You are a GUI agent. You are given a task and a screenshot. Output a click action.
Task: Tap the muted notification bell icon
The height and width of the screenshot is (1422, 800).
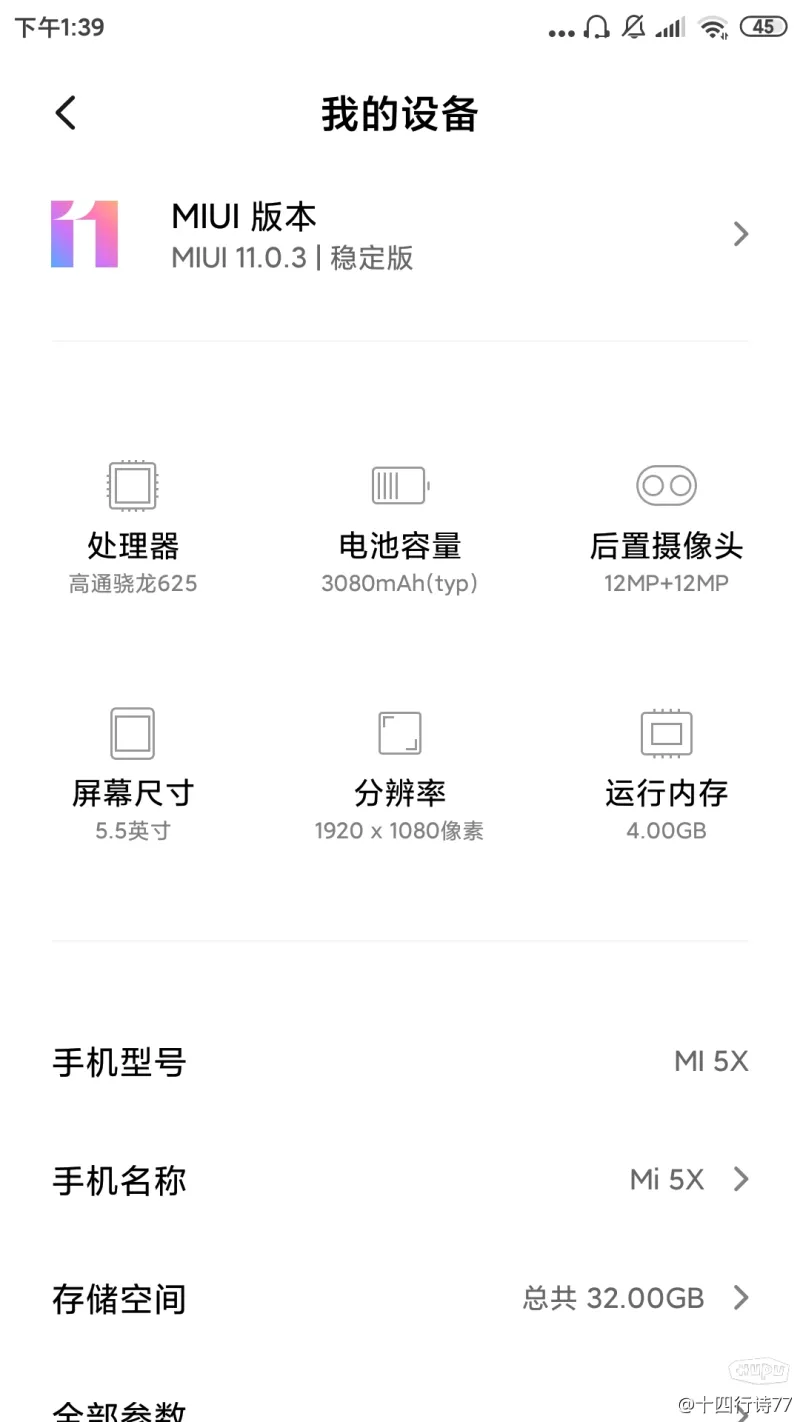coord(633,27)
